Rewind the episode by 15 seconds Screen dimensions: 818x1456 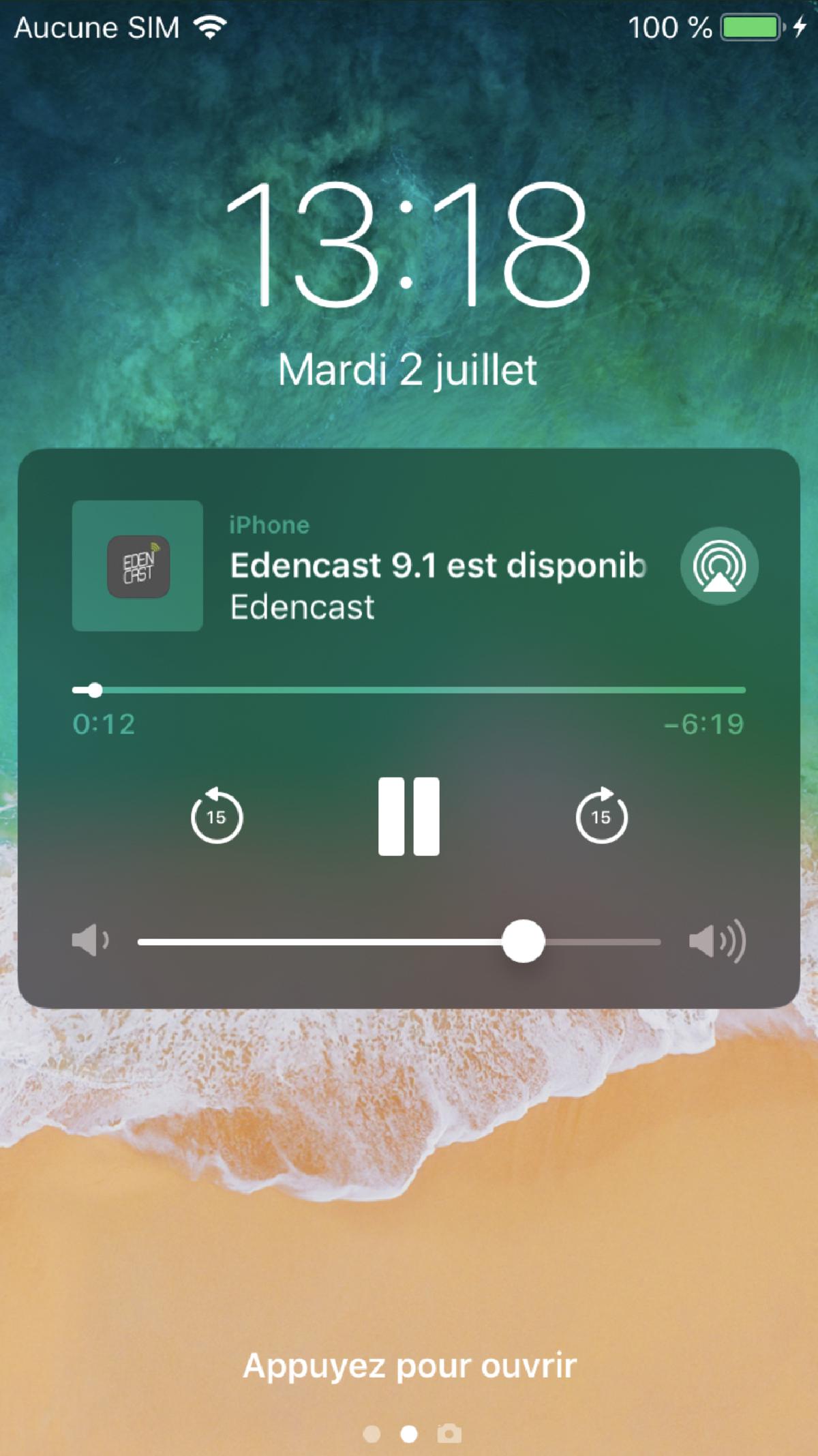[217, 816]
